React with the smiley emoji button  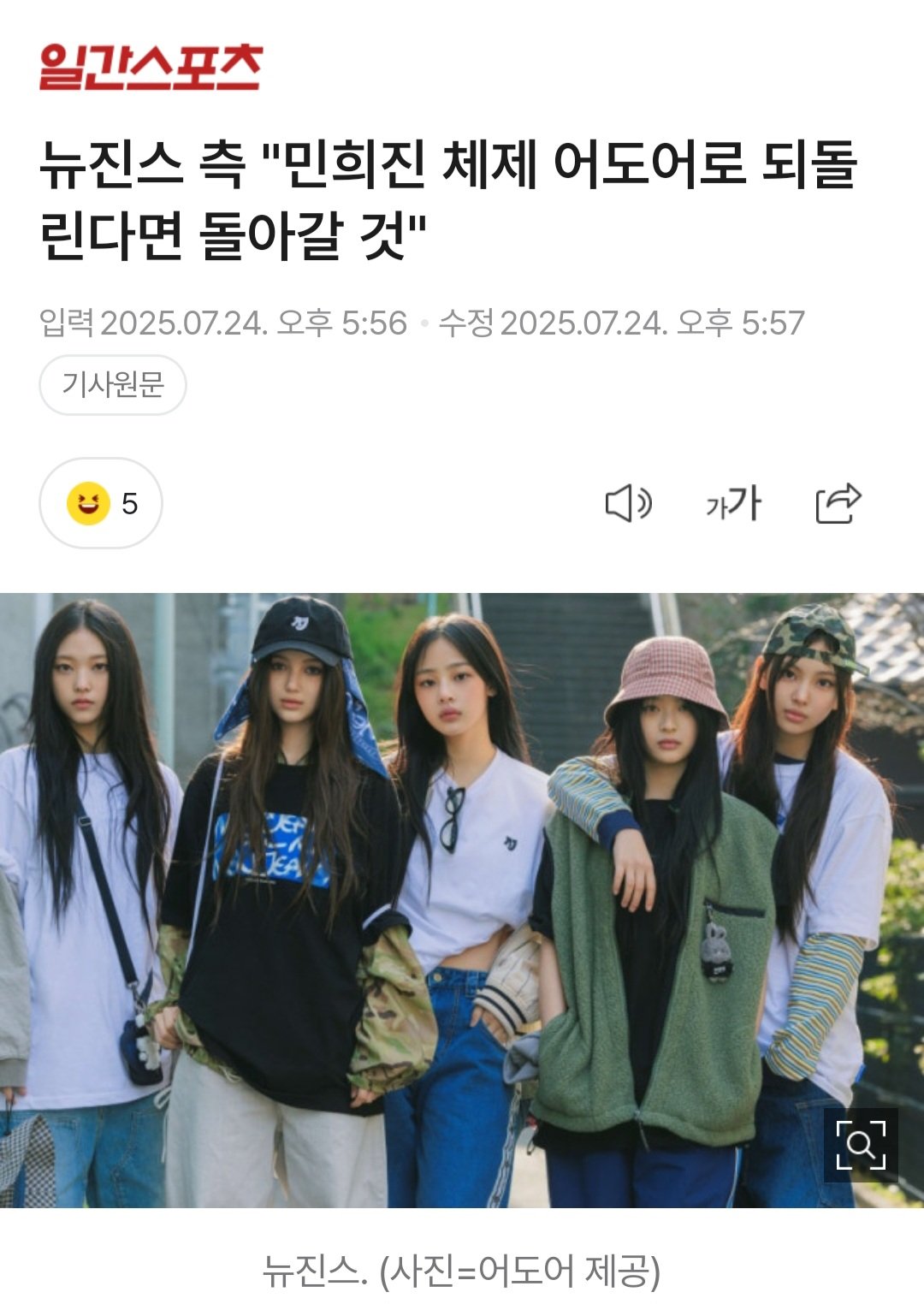100,503
